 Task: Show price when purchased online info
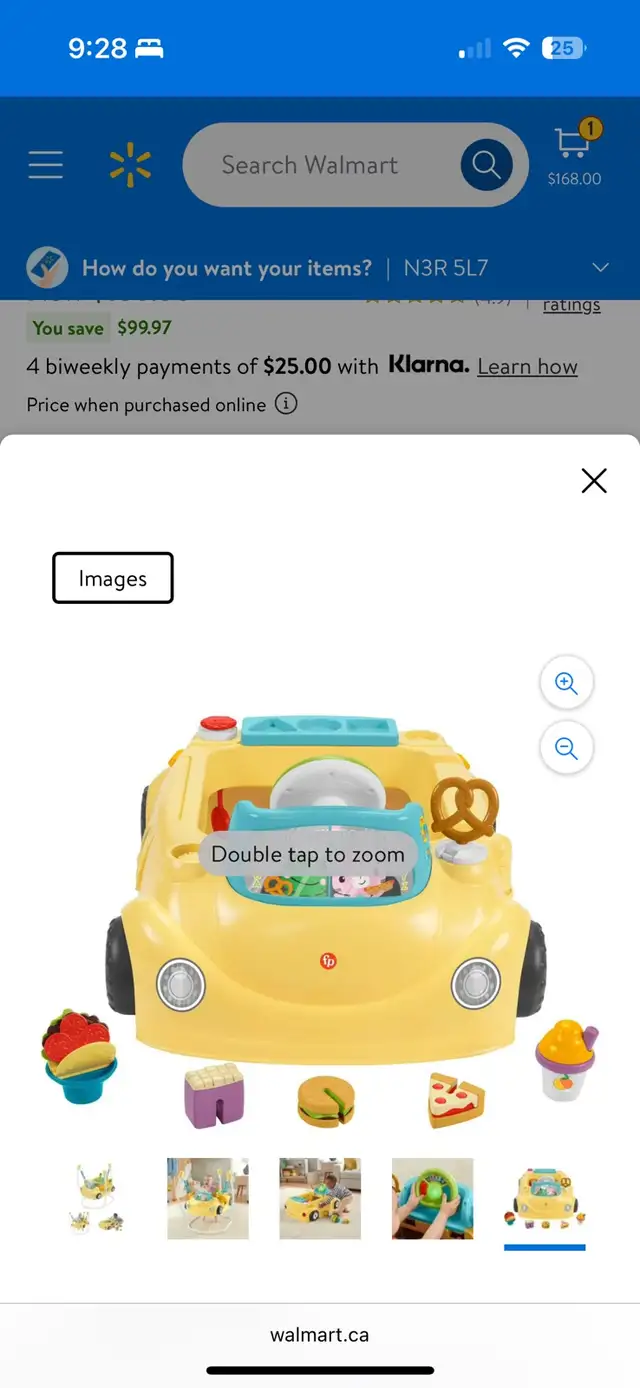point(286,405)
